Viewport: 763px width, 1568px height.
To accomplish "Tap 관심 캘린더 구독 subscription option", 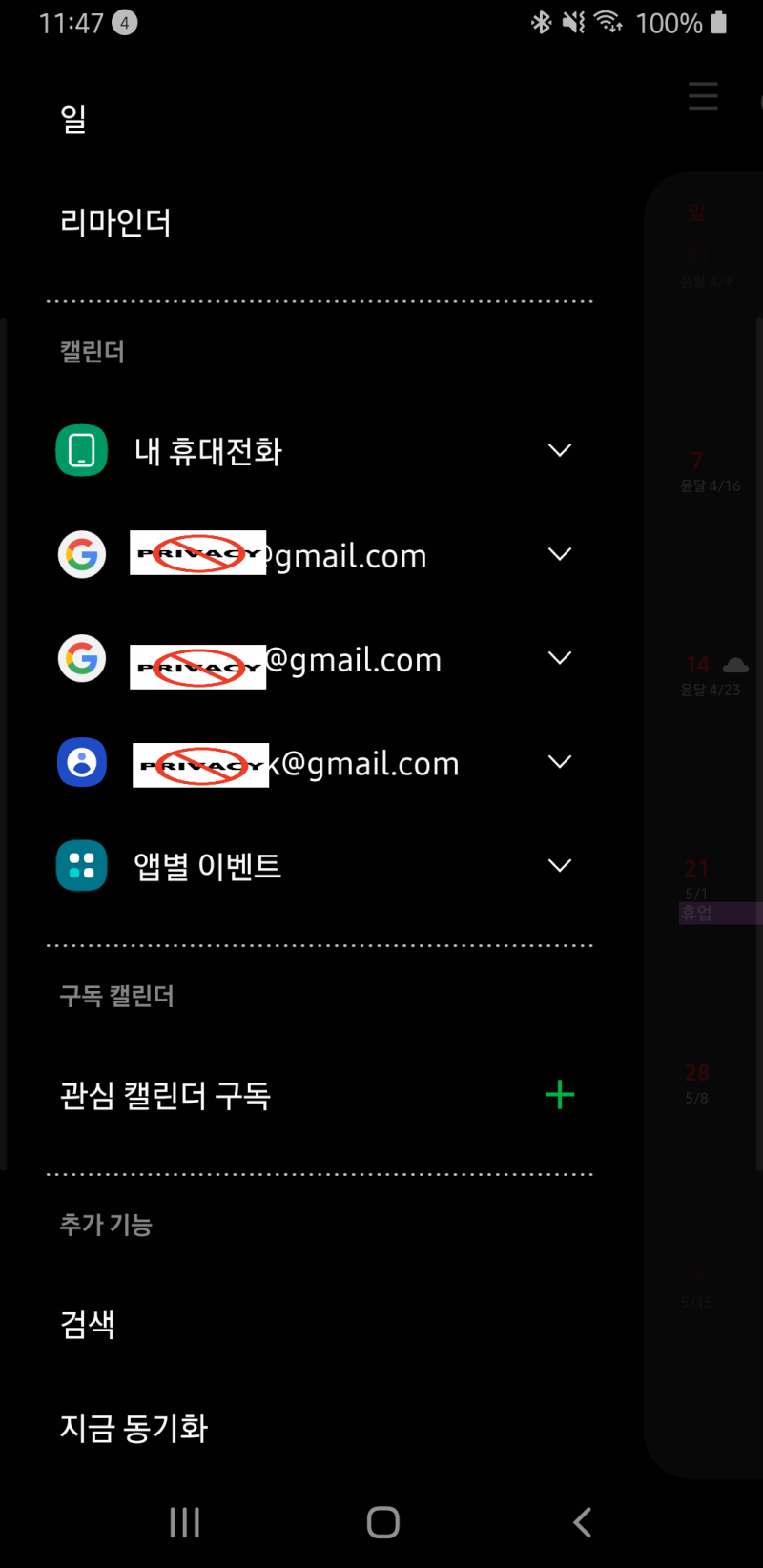I will click(164, 1095).
